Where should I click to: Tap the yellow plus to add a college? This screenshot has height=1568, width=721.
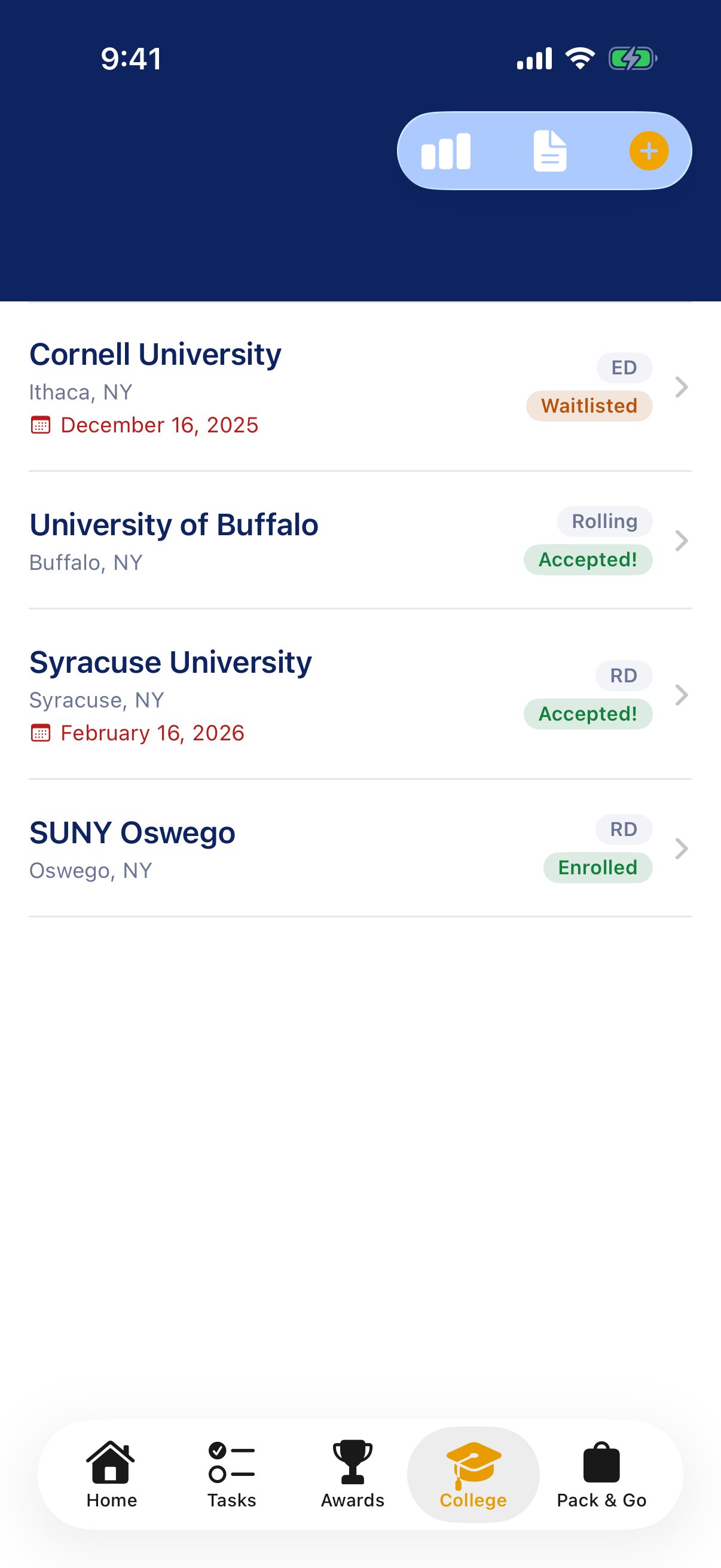pos(649,151)
